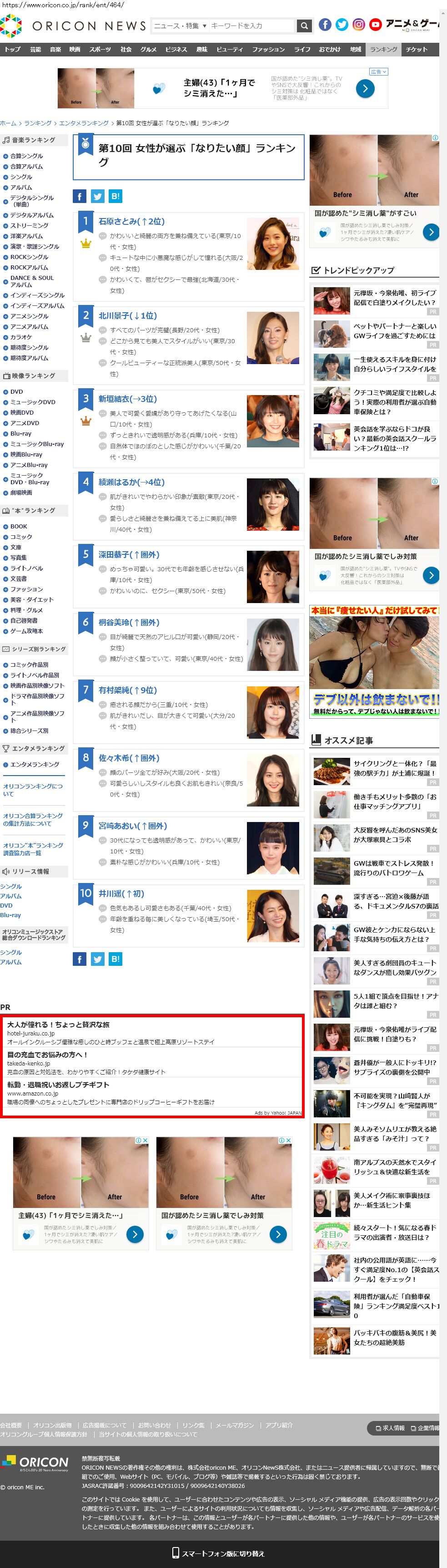Switch to スマートフォン版 site
Viewport: 447px width, 1568px height.
[222, 1553]
